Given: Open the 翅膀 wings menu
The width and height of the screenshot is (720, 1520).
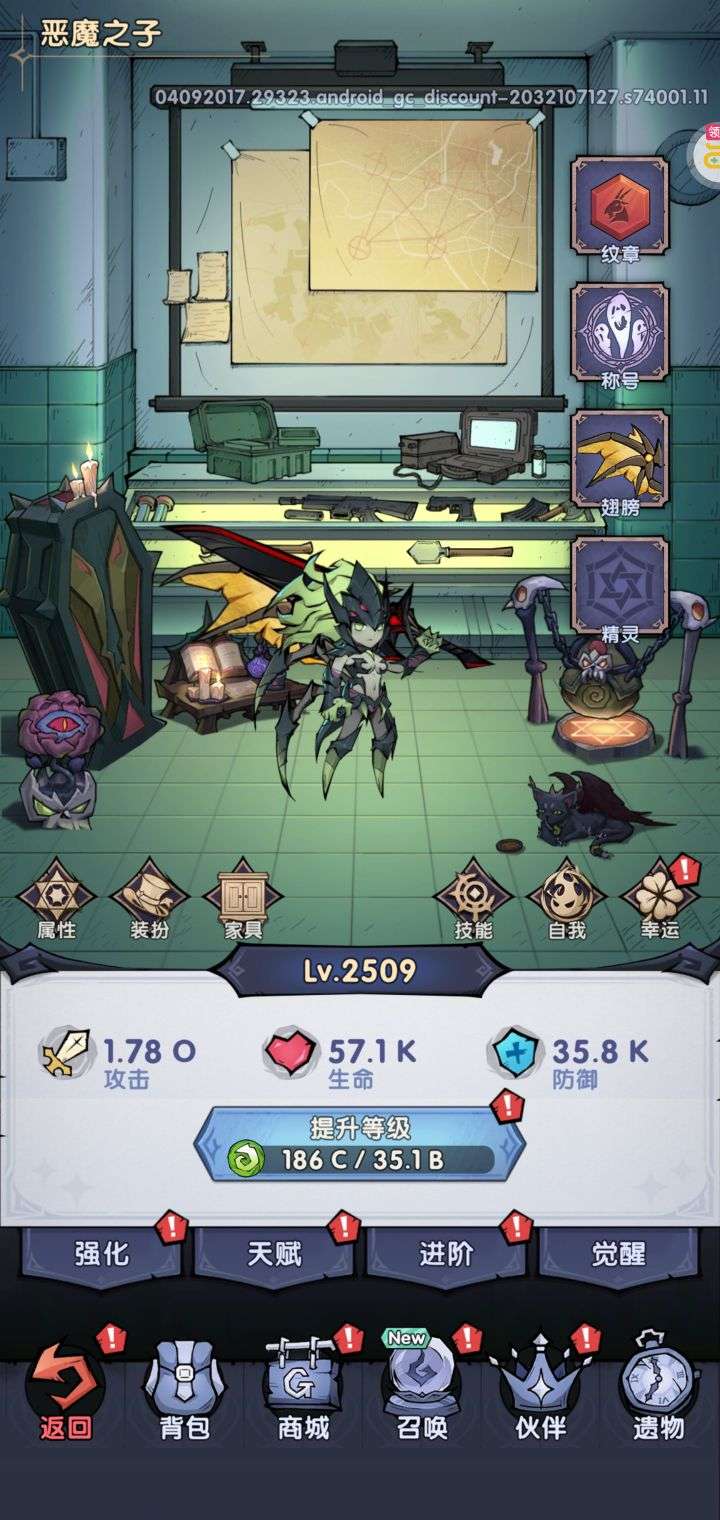Looking at the screenshot, I should pyautogui.click(x=619, y=460).
